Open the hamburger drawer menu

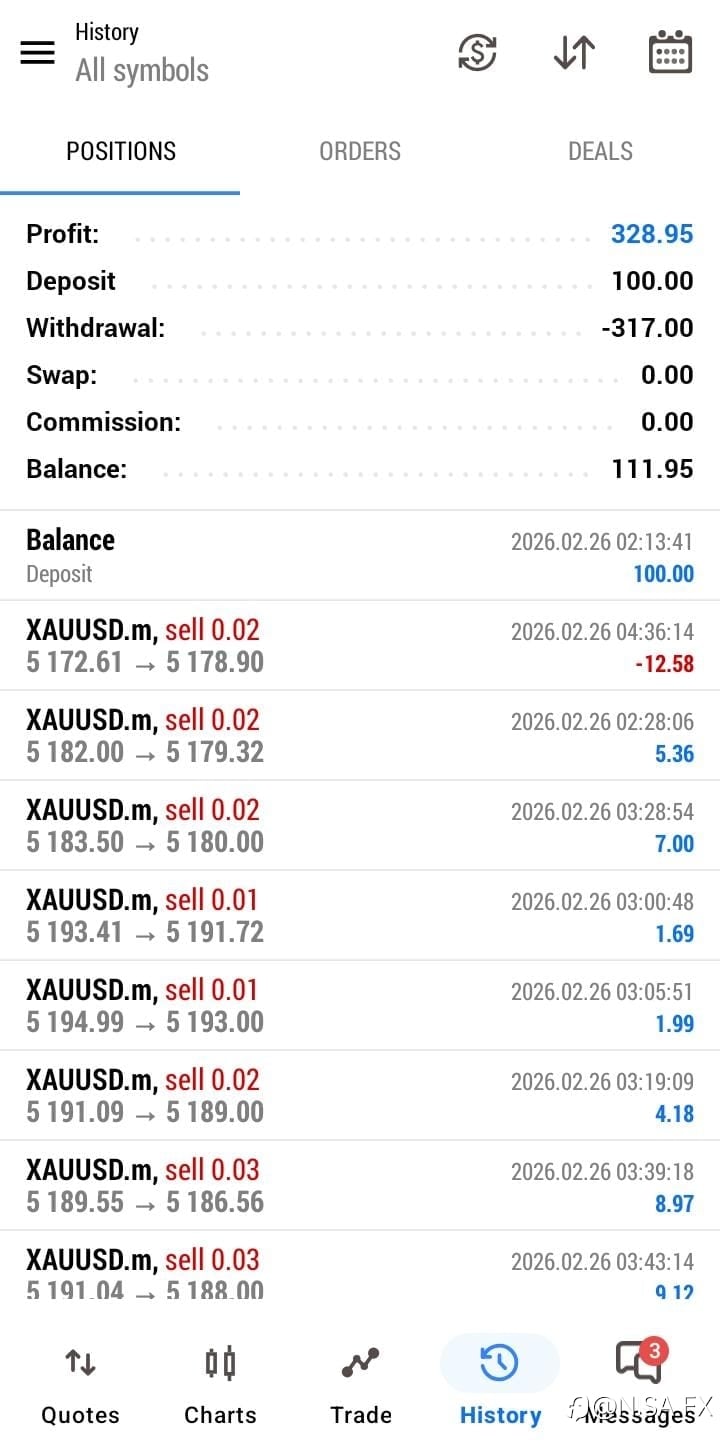pyautogui.click(x=38, y=53)
